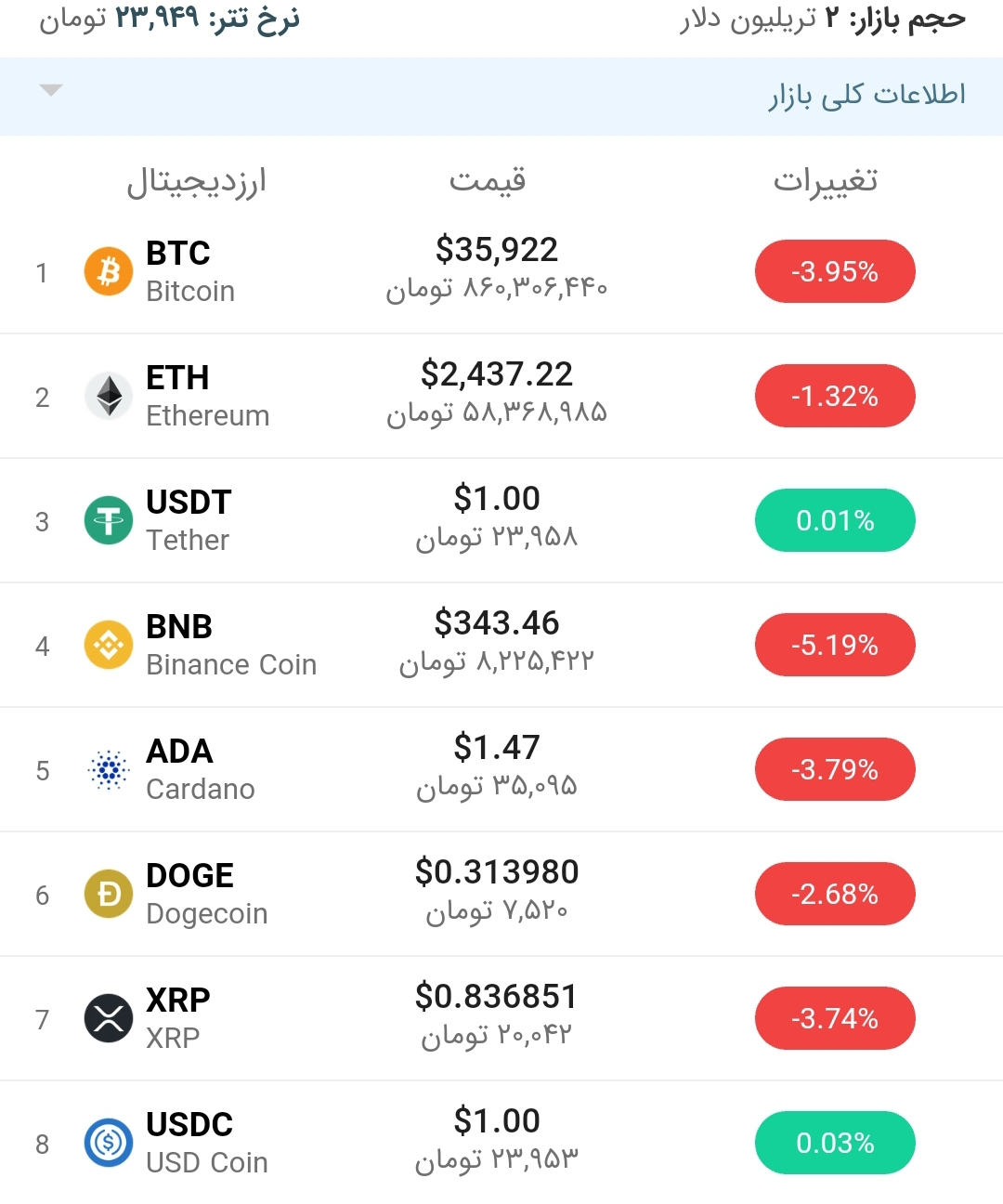Click the Dogecoin icon

[x=109, y=894]
